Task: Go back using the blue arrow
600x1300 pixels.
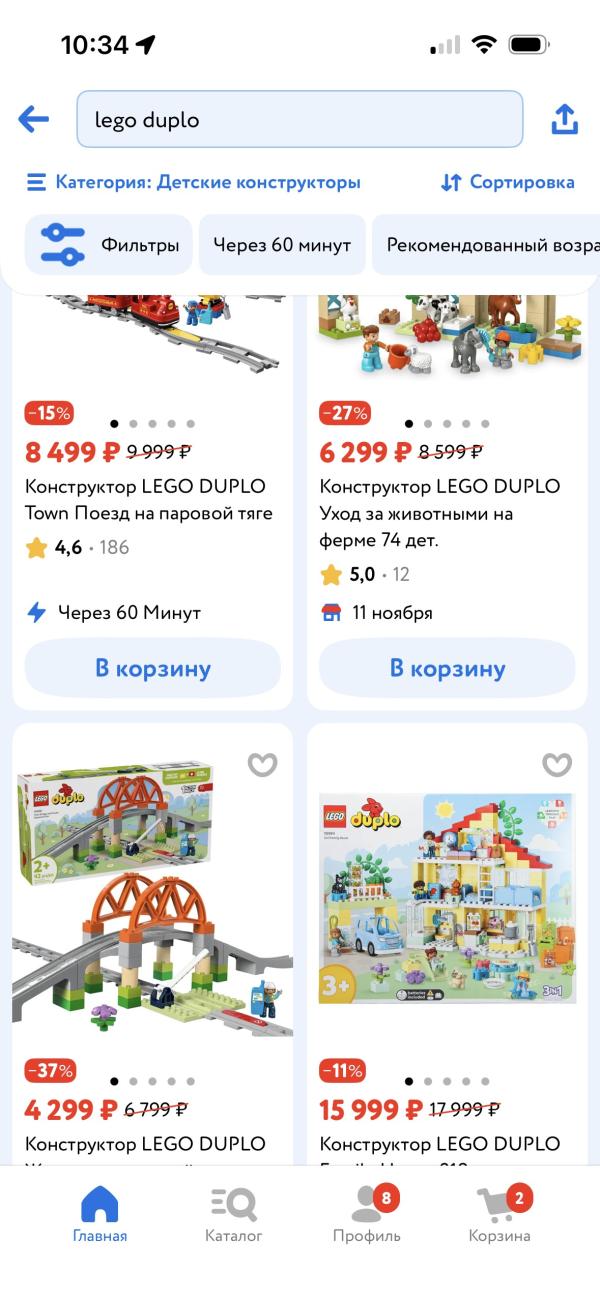Action: [x=34, y=120]
